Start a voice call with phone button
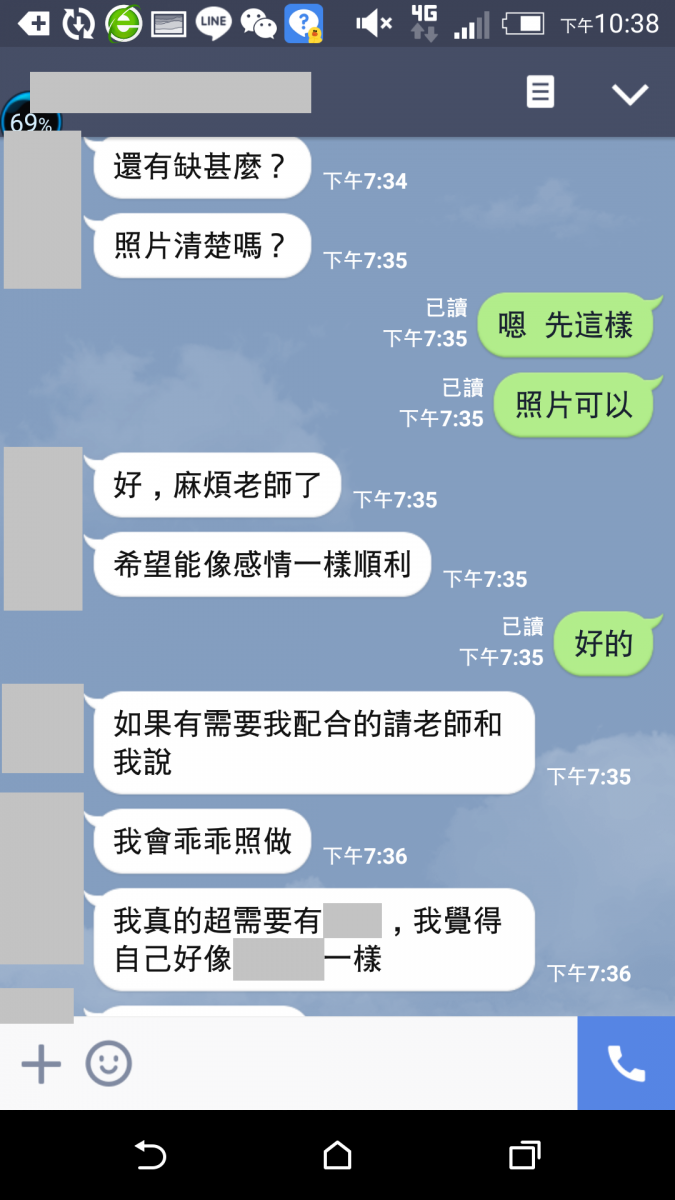The image size is (675, 1200). (x=626, y=1064)
